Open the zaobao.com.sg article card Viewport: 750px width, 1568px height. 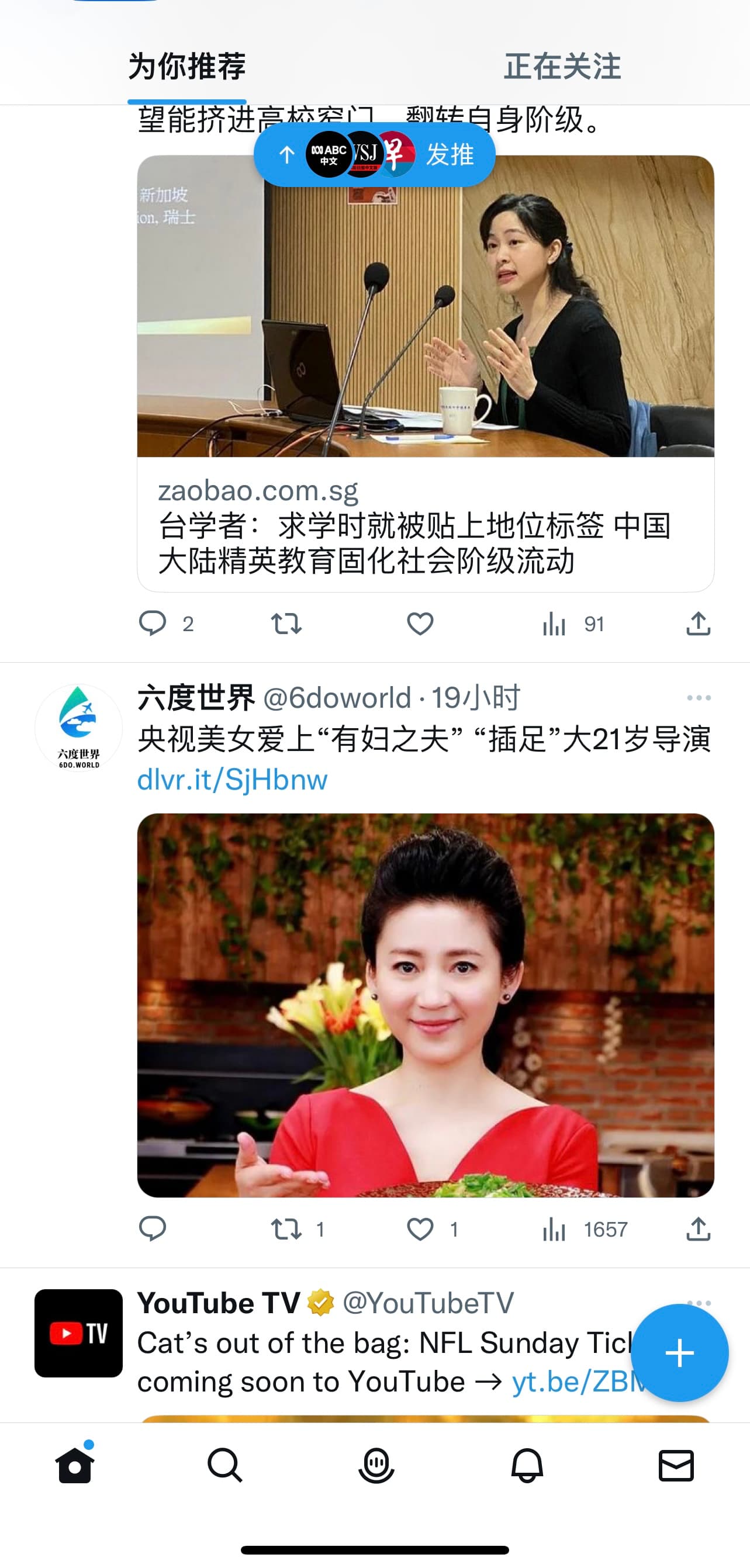[x=426, y=373]
